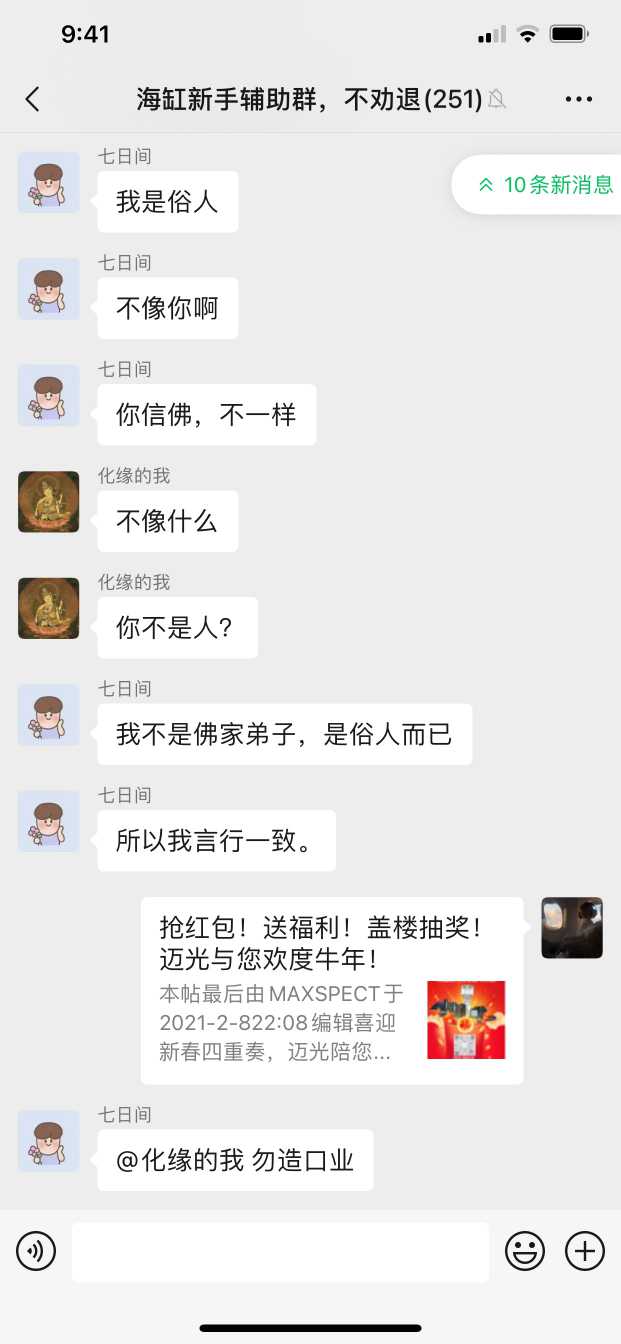621x1344 pixels.
Task: Open the emoji sticker panel
Action: pos(525,1251)
